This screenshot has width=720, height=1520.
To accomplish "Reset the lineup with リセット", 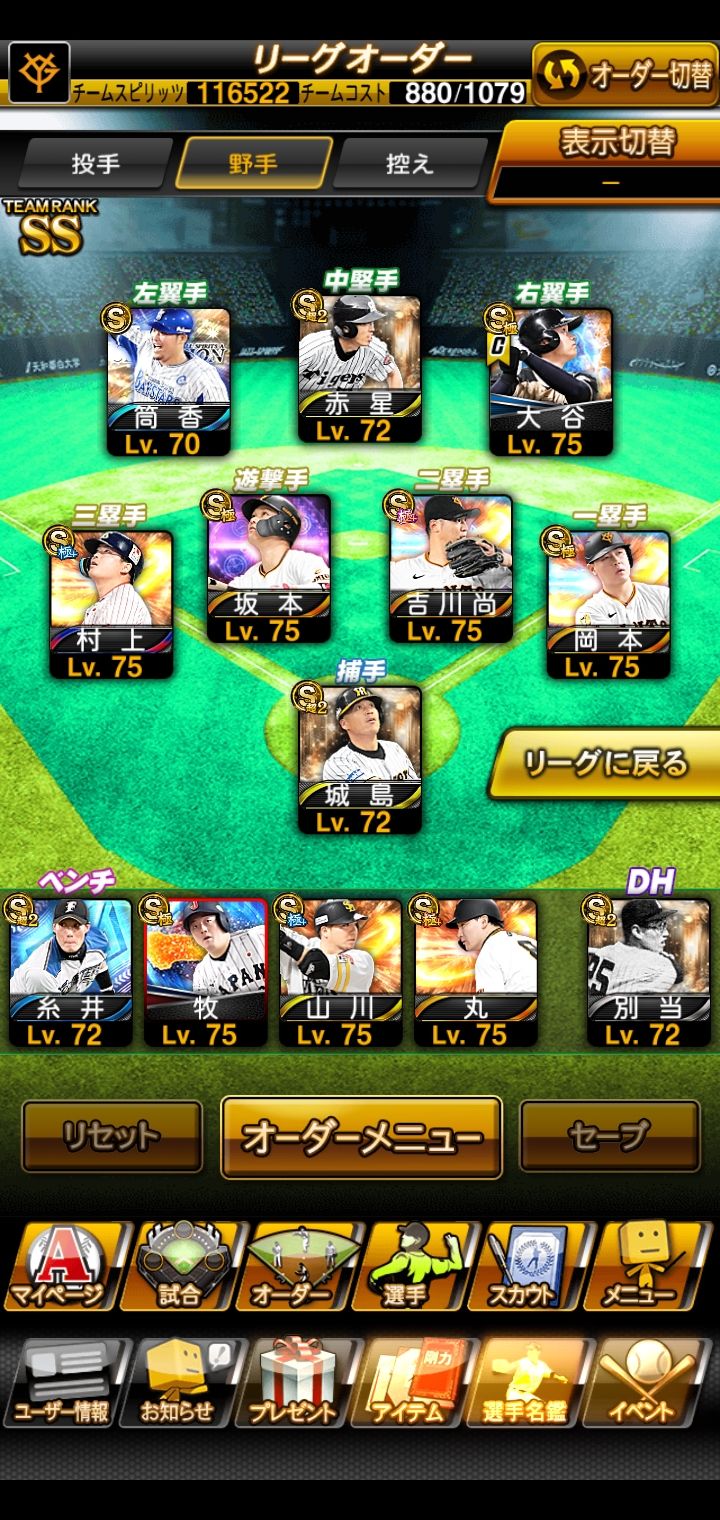I will (x=111, y=1136).
